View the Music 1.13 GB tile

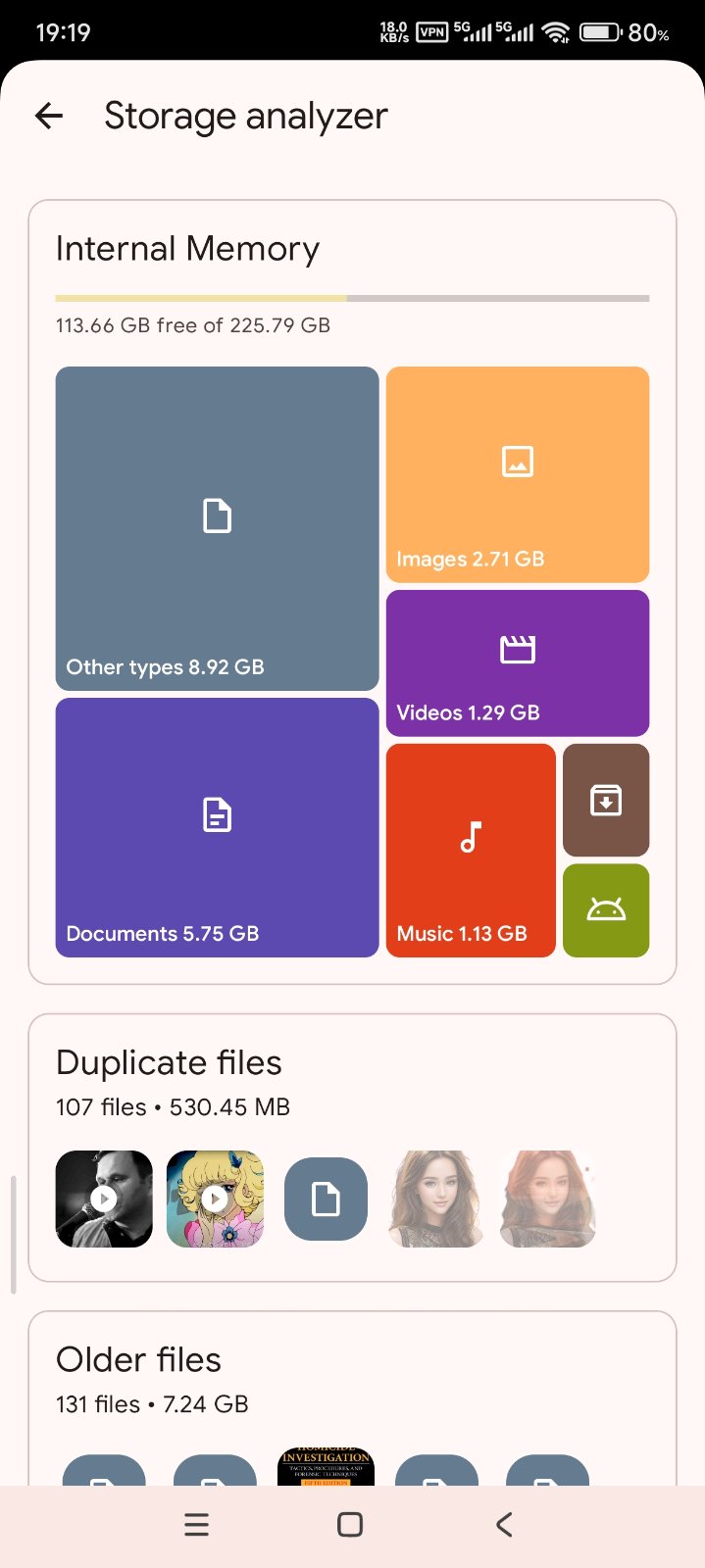pos(471,850)
